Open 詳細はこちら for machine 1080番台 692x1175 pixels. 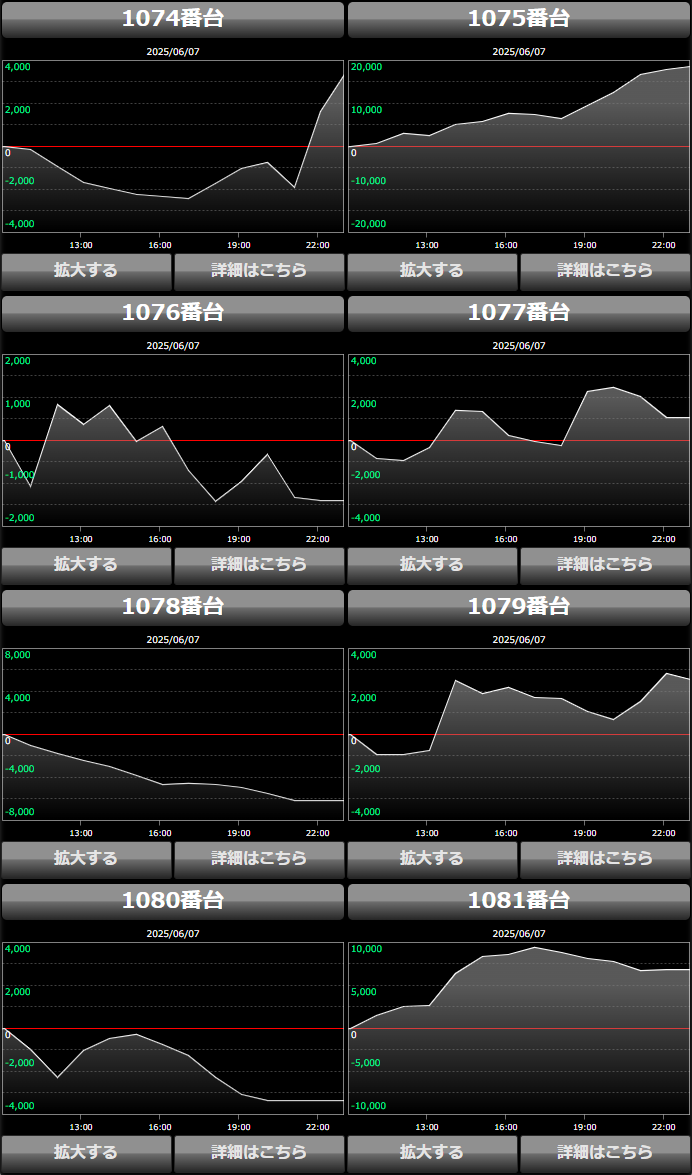259,1152
